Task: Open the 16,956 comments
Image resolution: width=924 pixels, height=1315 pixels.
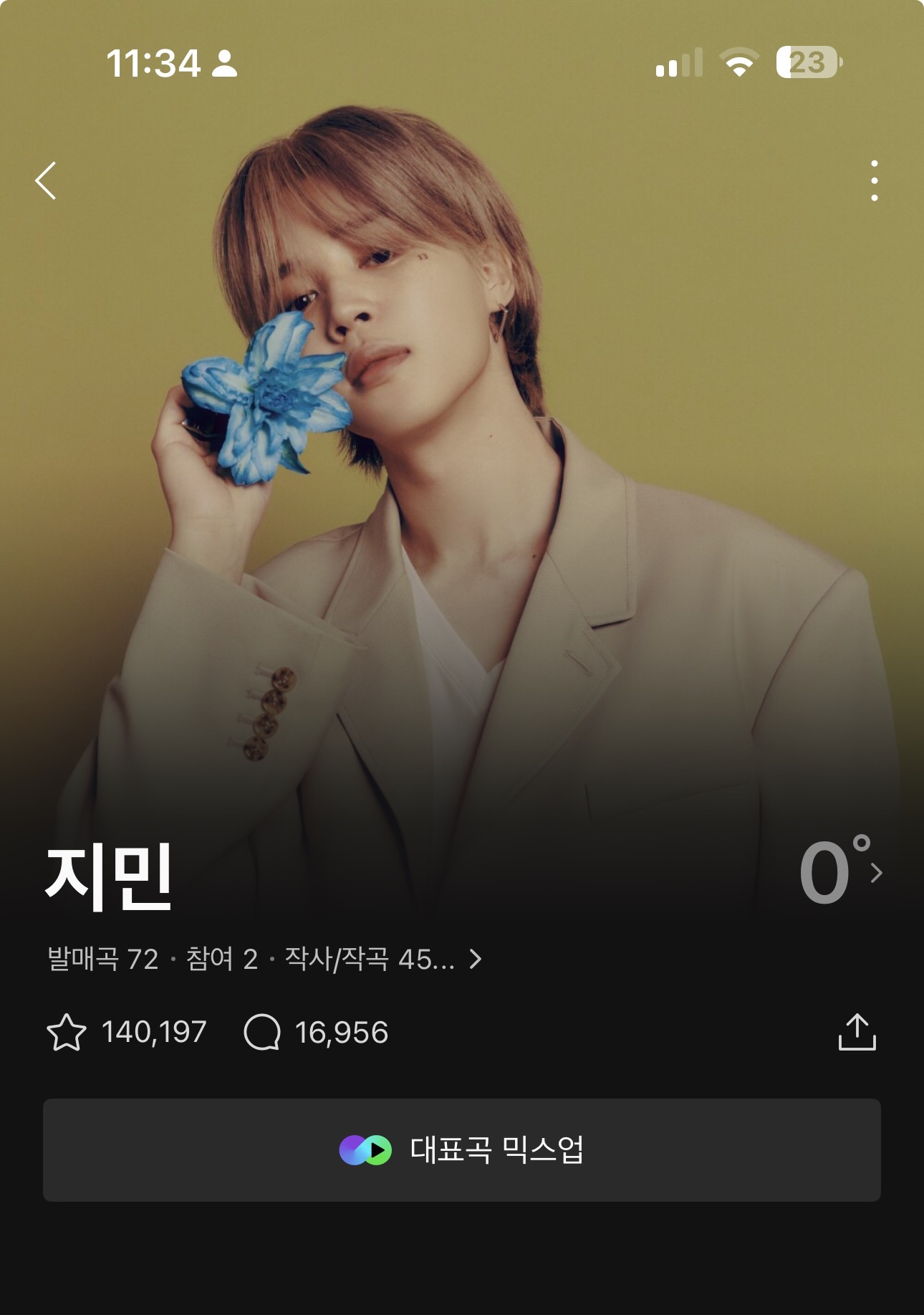Action: (316, 1033)
